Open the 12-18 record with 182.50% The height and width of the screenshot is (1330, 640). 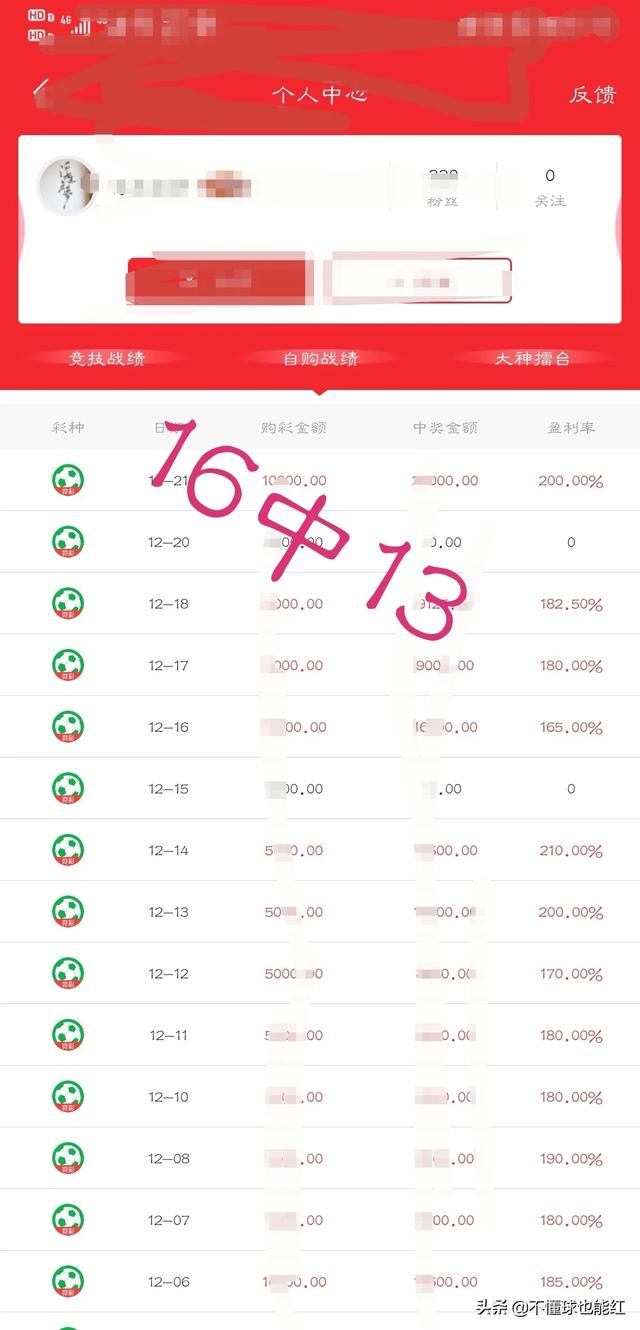pos(320,604)
